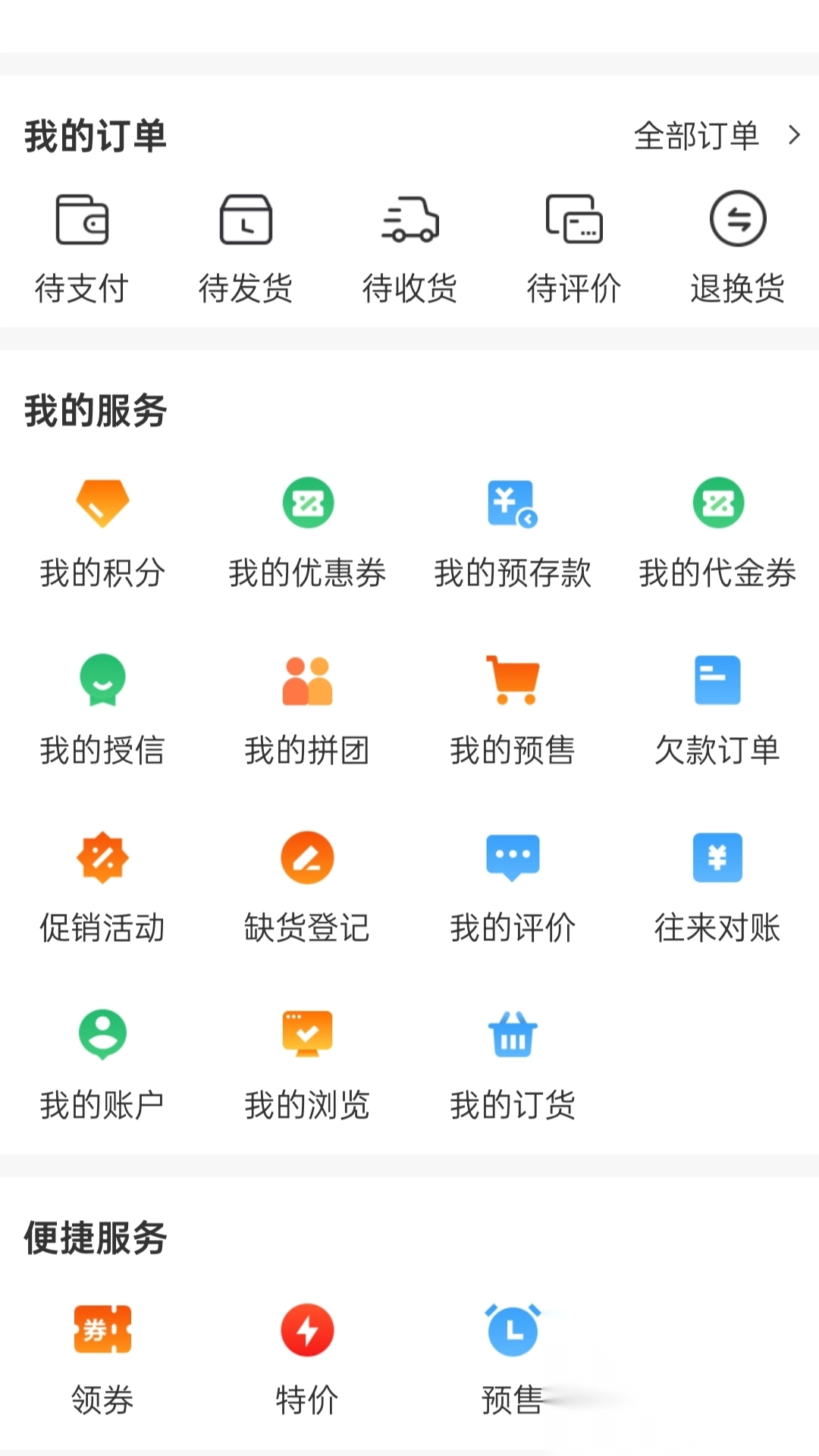Screen dimensions: 819x1456
Task: Open the 我的拼团 group buying icon
Action: tap(307, 681)
